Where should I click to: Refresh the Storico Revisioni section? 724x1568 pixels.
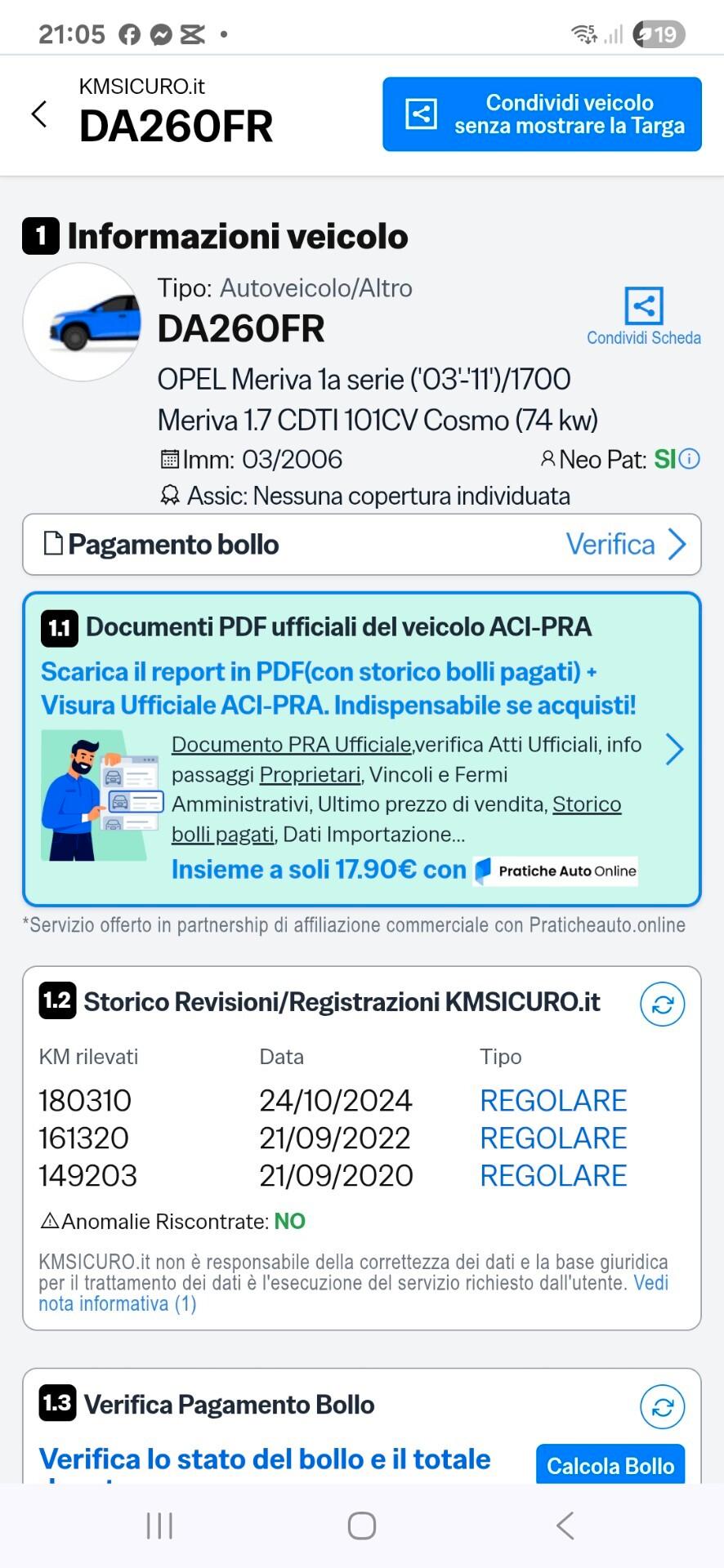click(x=662, y=1004)
